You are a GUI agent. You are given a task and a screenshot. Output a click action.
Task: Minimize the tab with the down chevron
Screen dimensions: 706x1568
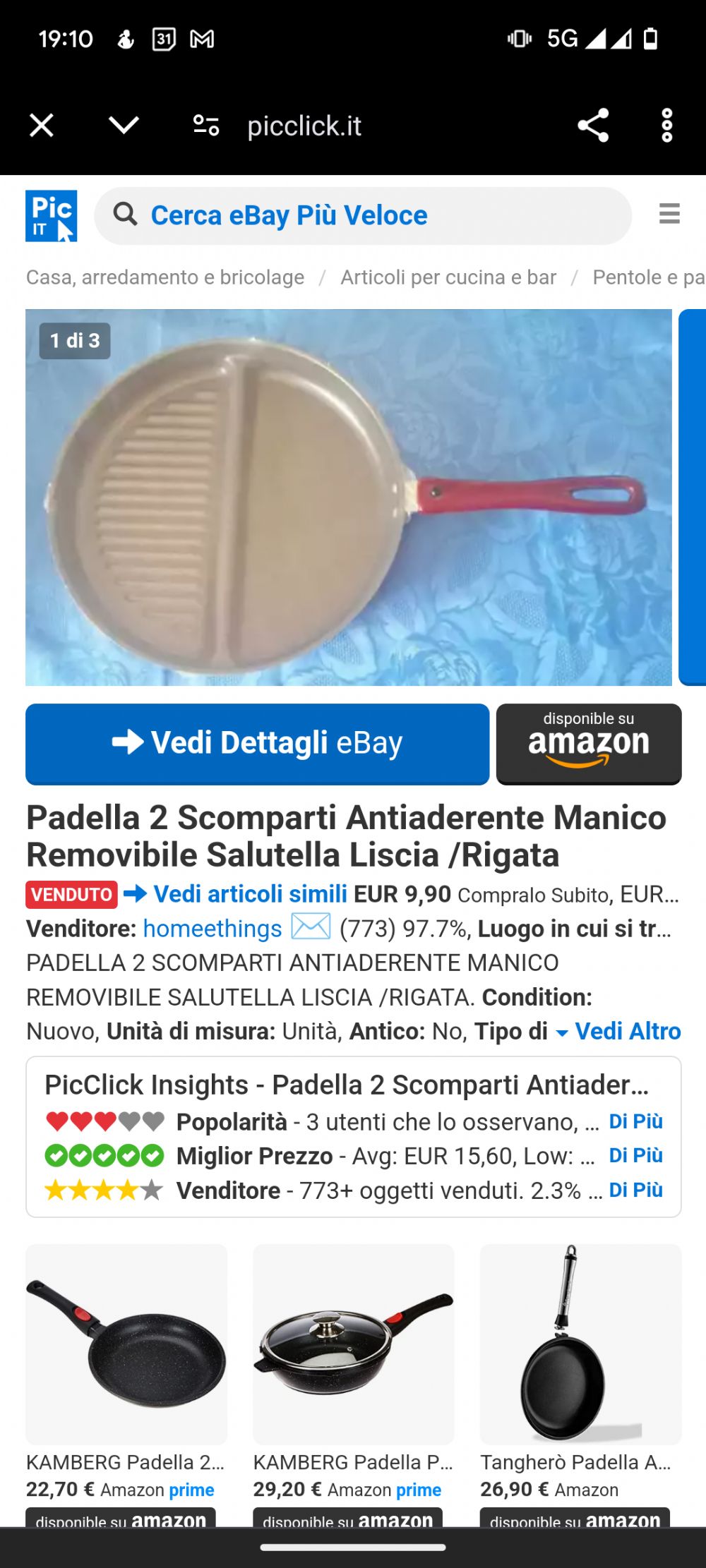pyautogui.click(x=124, y=126)
